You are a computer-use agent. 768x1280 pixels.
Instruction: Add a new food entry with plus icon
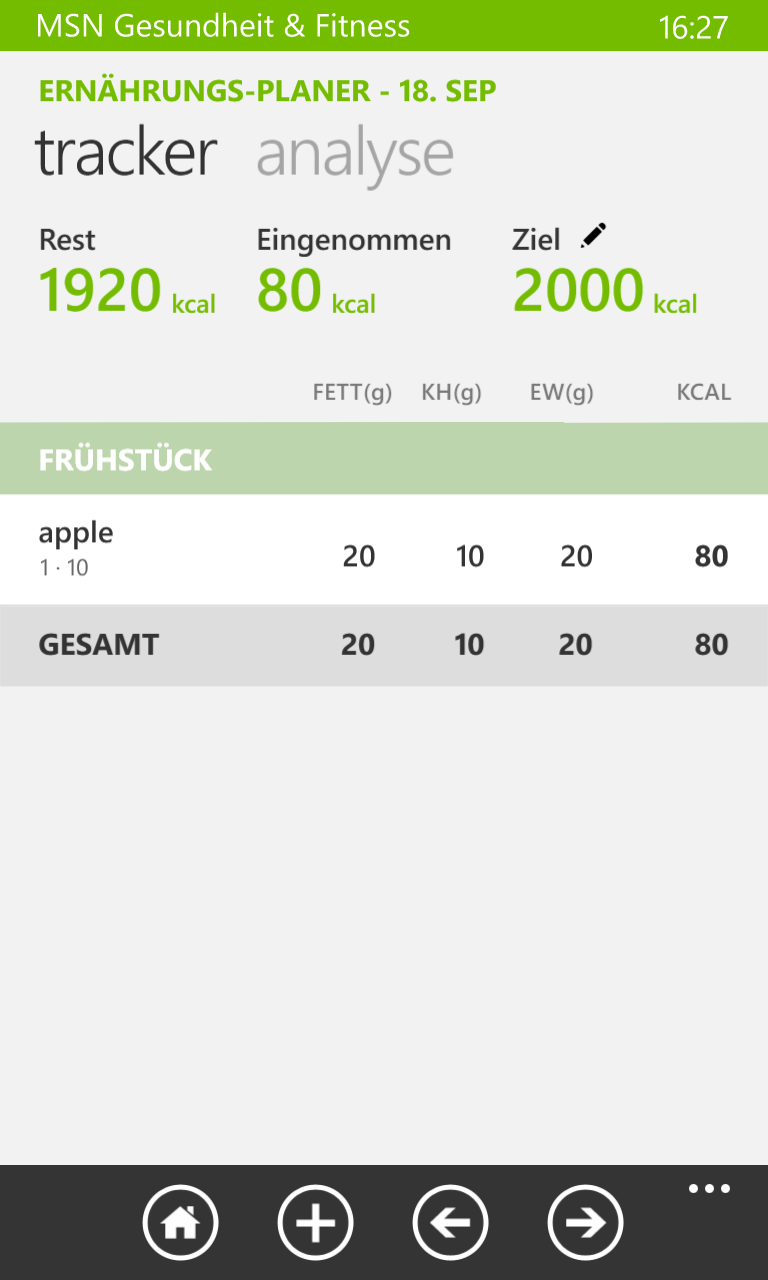coord(315,1222)
